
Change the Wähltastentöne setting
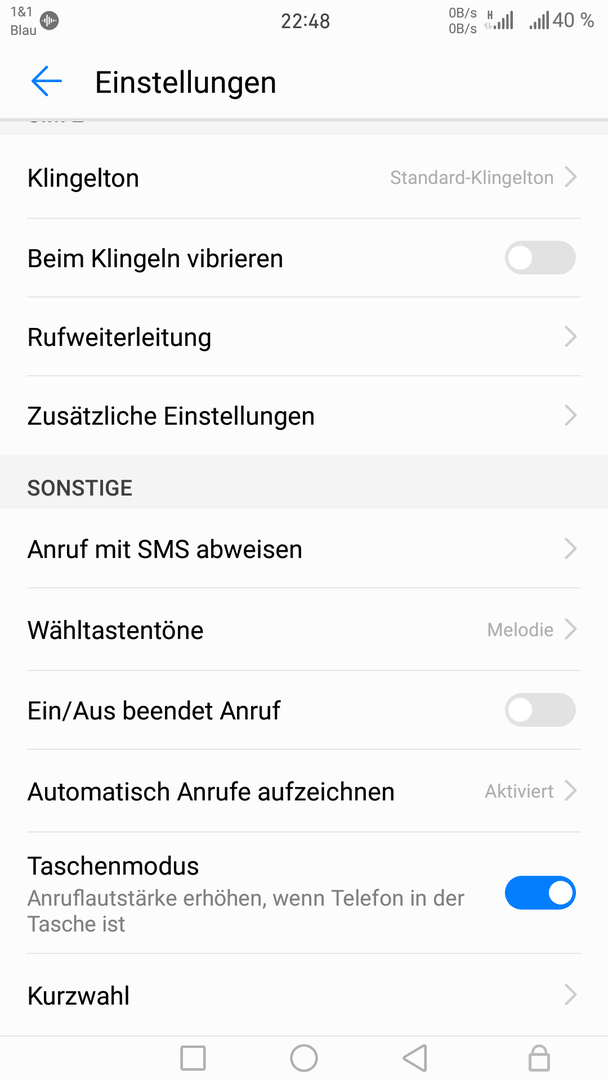coord(304,630)
